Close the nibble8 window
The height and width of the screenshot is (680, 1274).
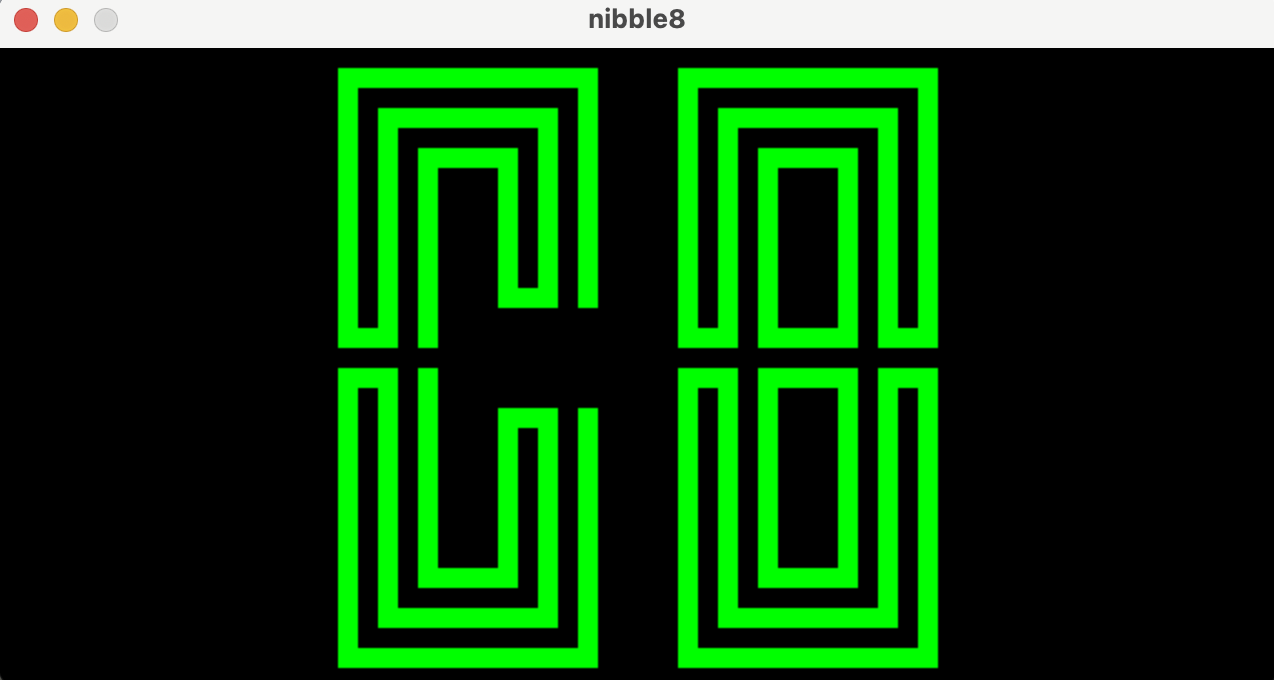(x=26, y=20)
